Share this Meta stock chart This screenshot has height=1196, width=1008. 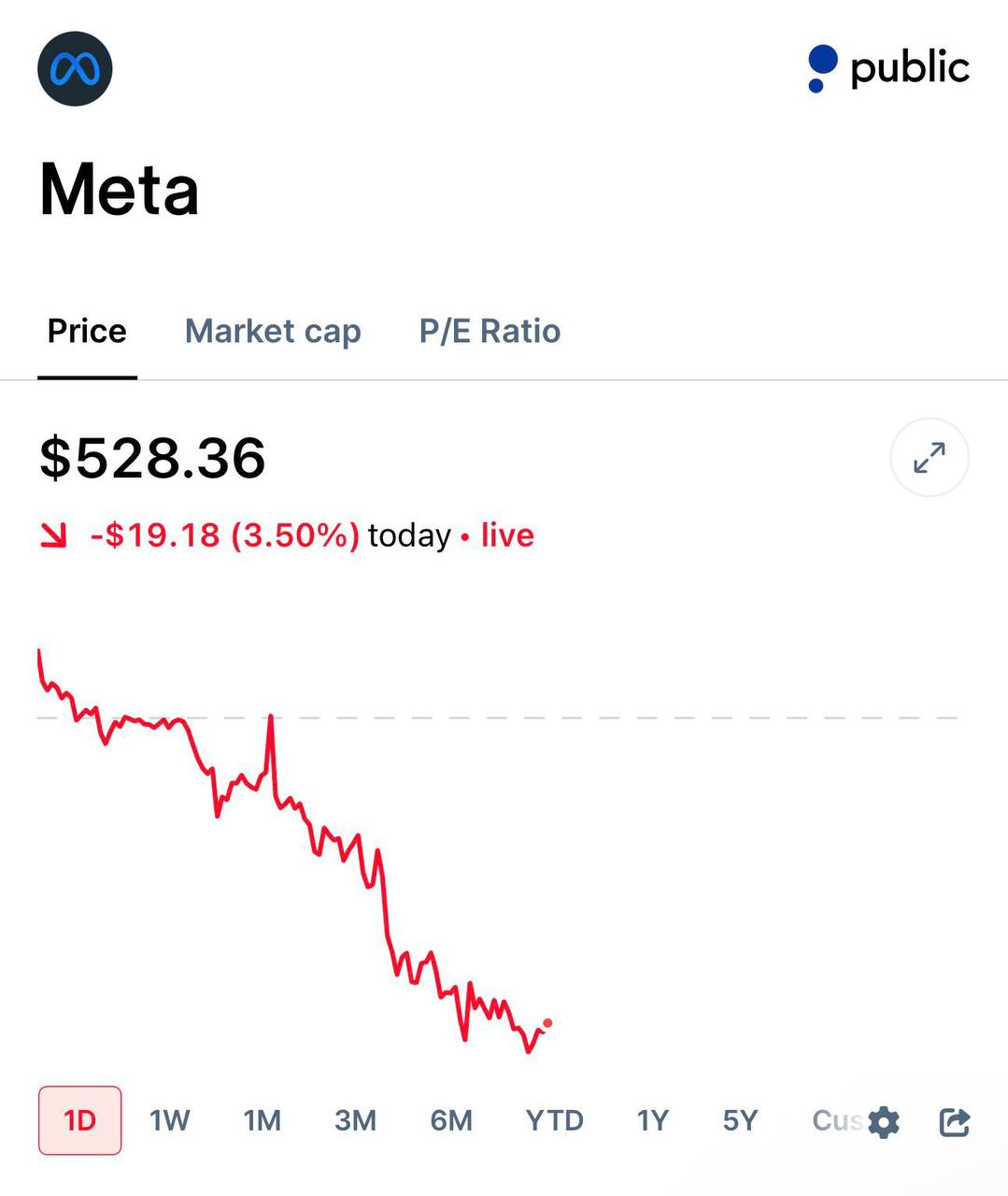(x=954, y=1121)
